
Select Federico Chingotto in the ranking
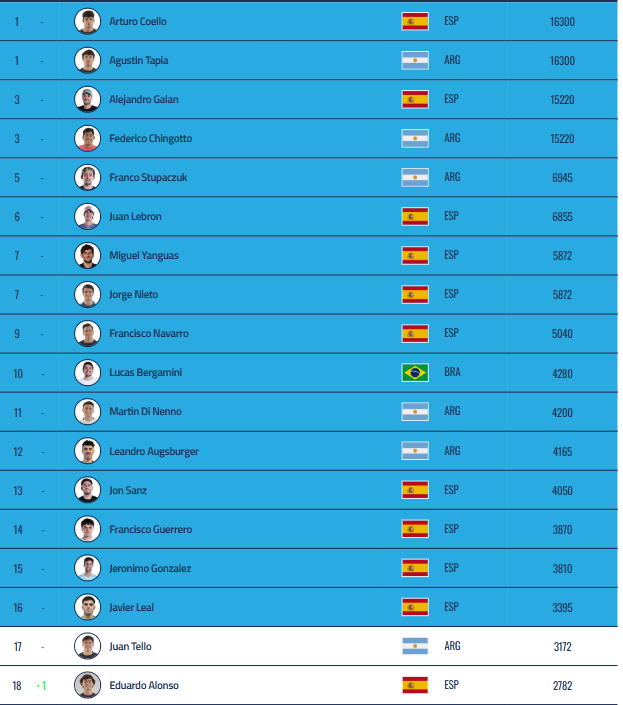(x=150, y=139)
